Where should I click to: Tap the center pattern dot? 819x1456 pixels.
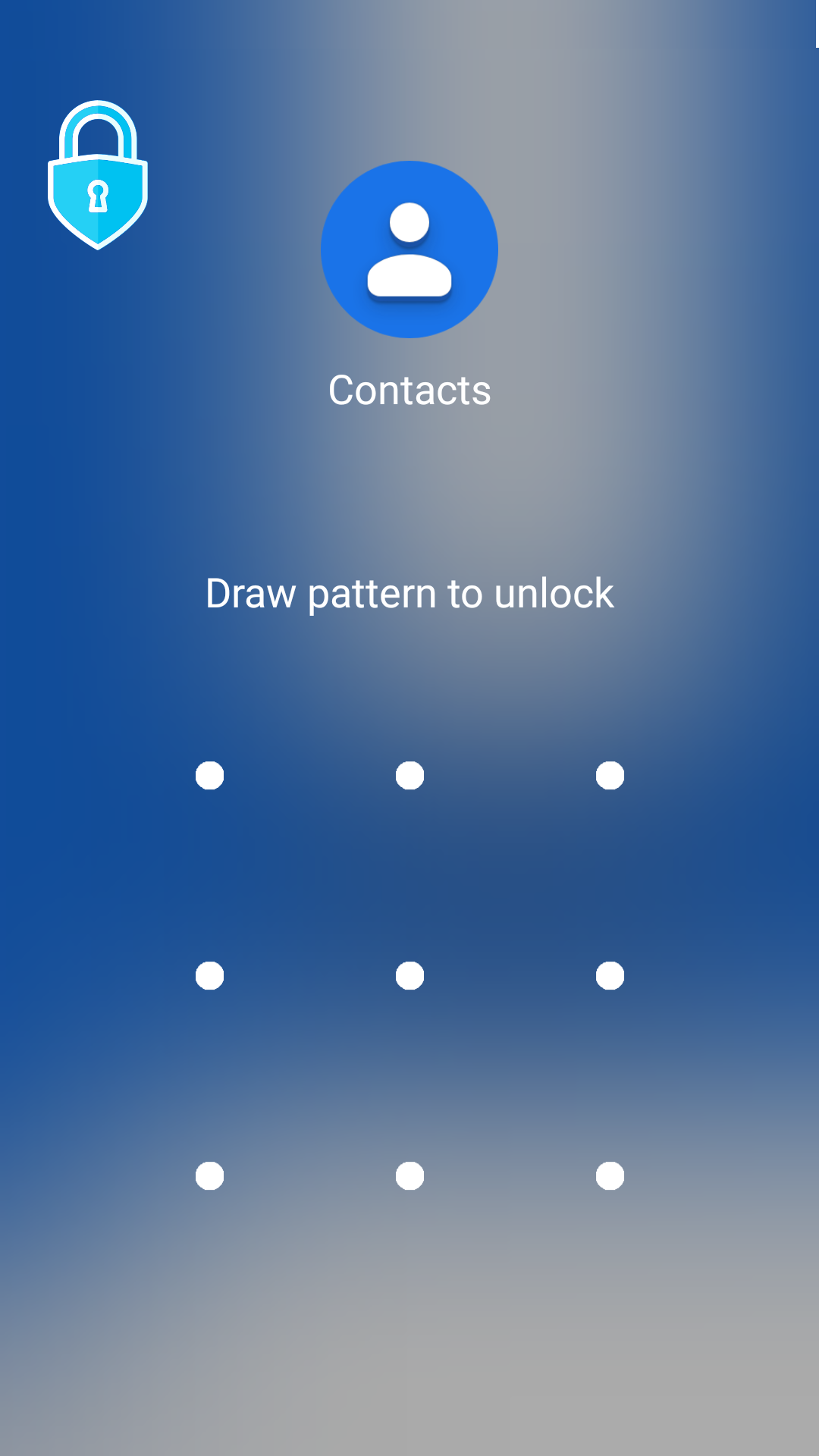click(409, 975)
